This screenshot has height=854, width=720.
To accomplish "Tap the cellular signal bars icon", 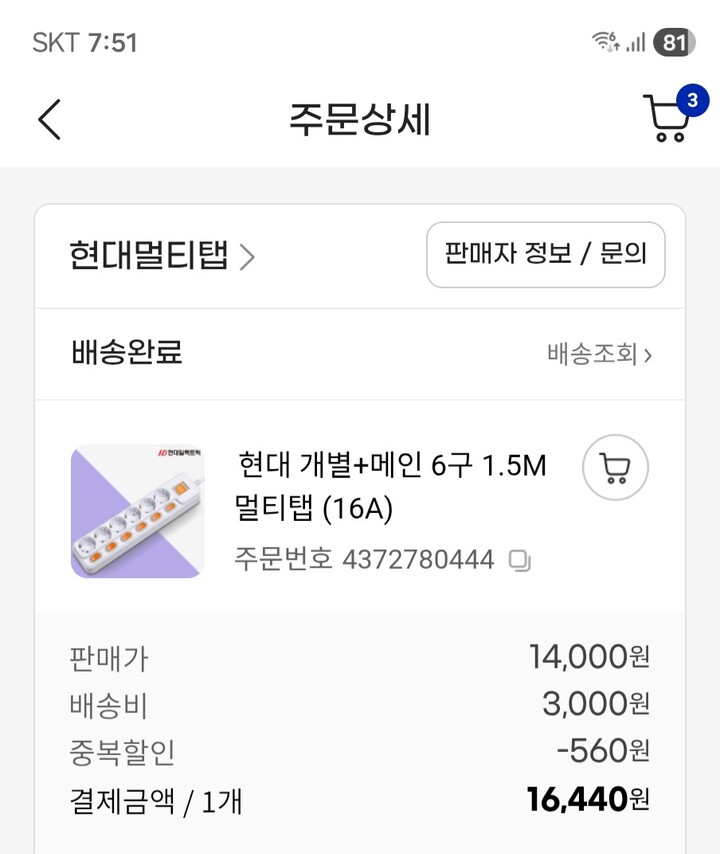I will pos(636,45).
